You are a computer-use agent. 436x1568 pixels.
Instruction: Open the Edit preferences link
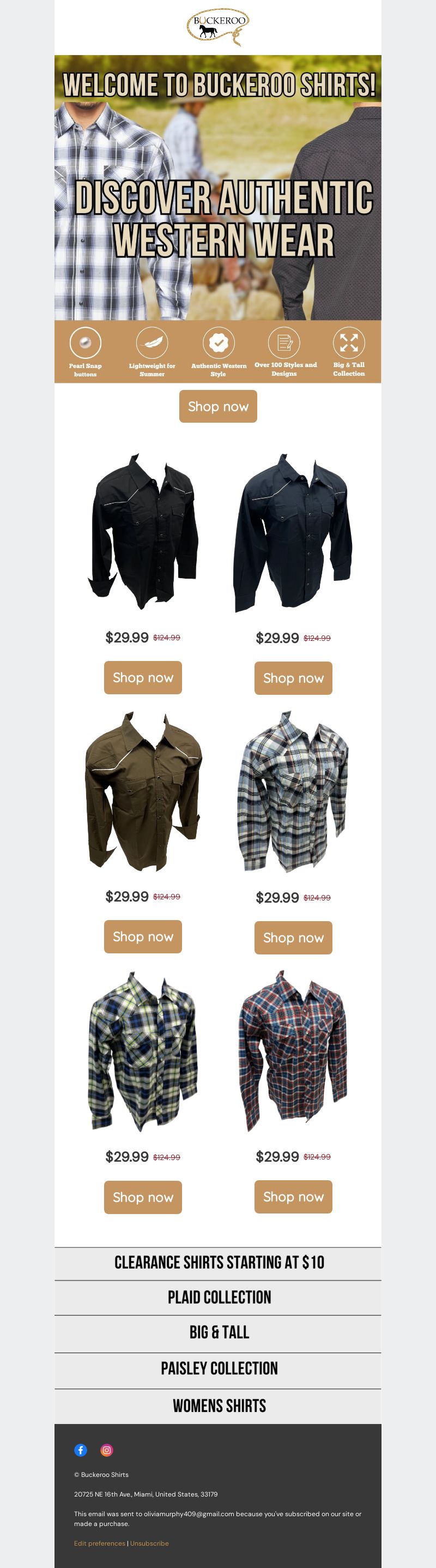point(100,1543)
